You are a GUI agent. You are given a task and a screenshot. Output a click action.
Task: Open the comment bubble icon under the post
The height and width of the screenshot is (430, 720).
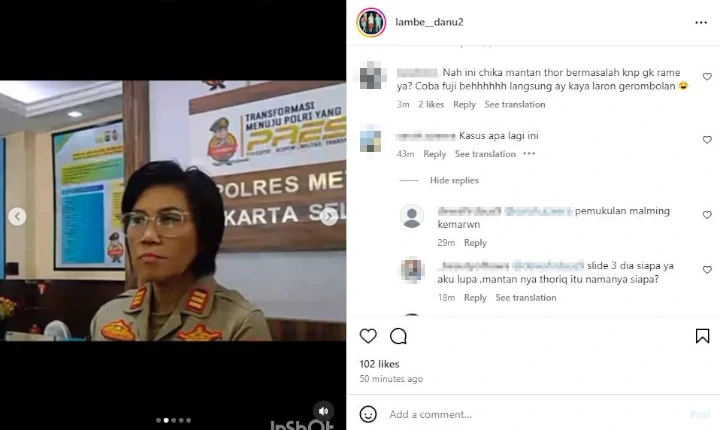click(398, 336)
